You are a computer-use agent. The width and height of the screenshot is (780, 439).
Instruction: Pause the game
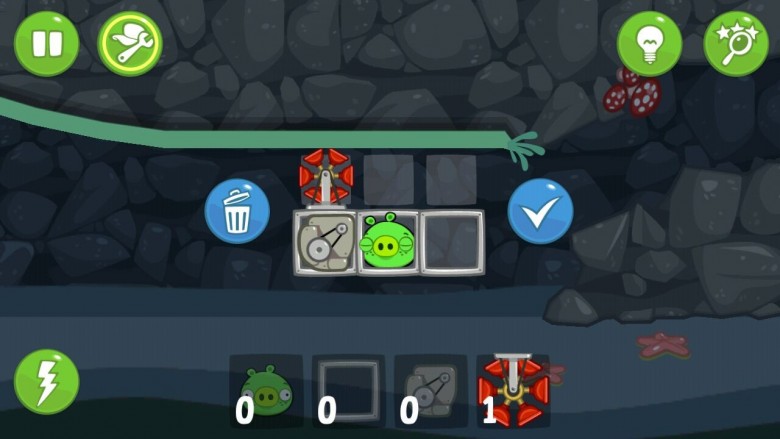click(46, 44)
